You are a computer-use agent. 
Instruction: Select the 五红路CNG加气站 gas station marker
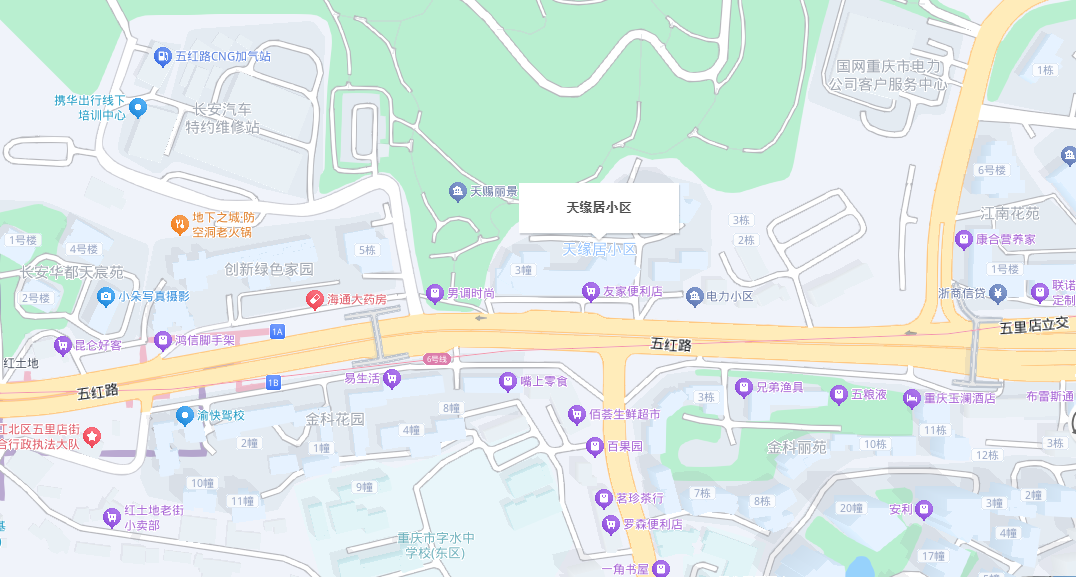pos(162,57)
